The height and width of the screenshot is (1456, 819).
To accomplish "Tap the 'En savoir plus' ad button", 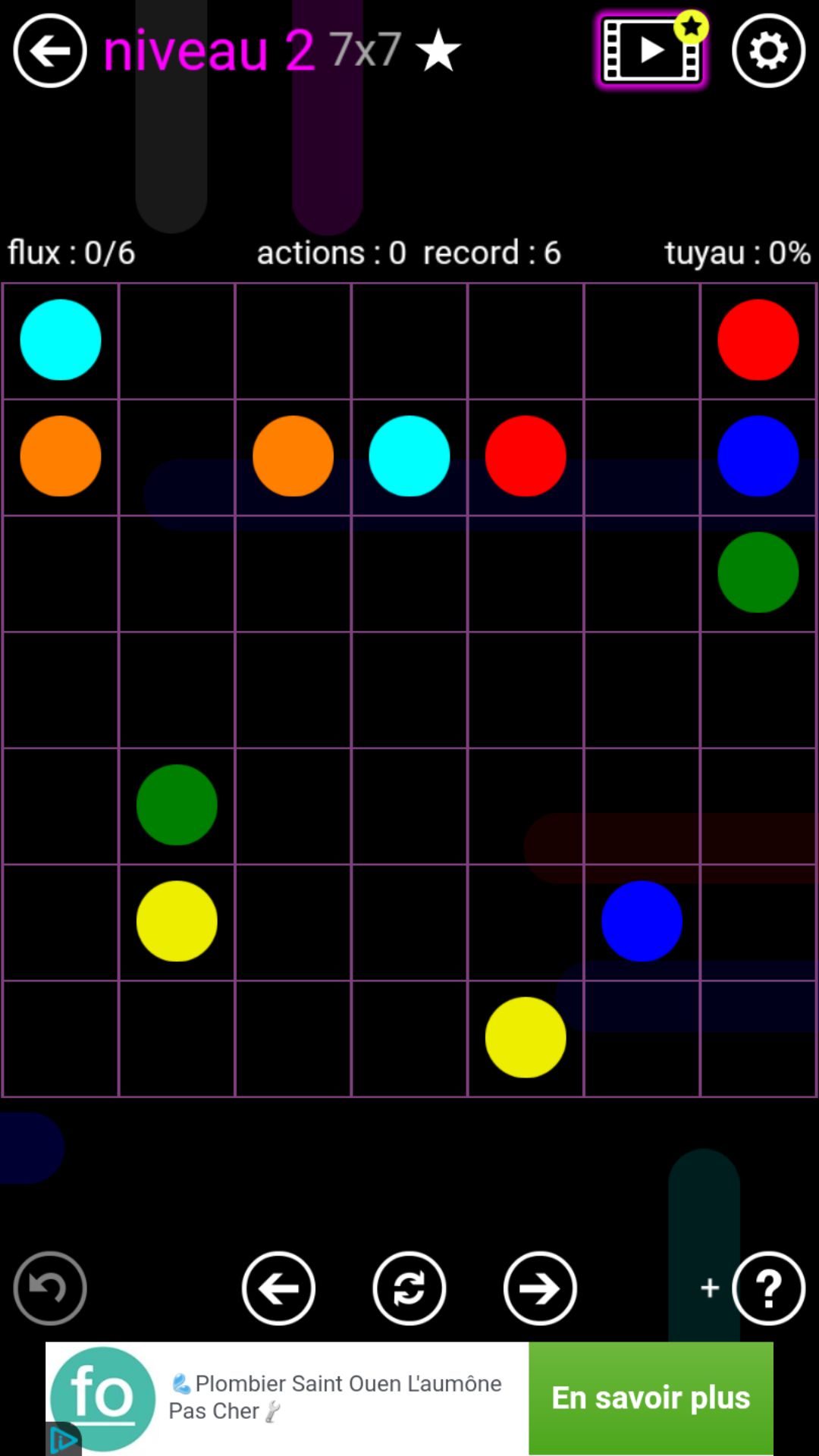I will (x=651, y=1398).
